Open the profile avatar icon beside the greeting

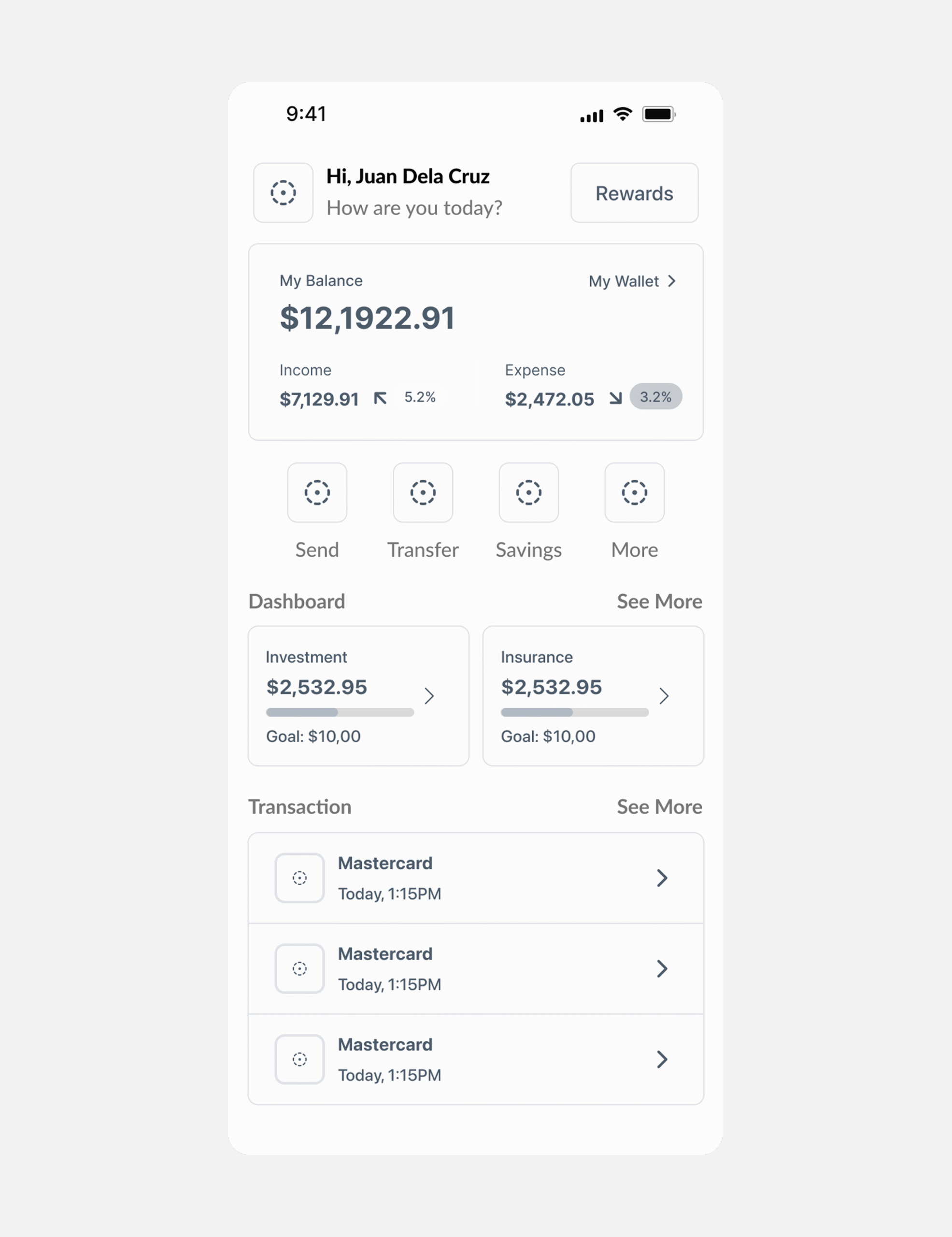[283, 193]
